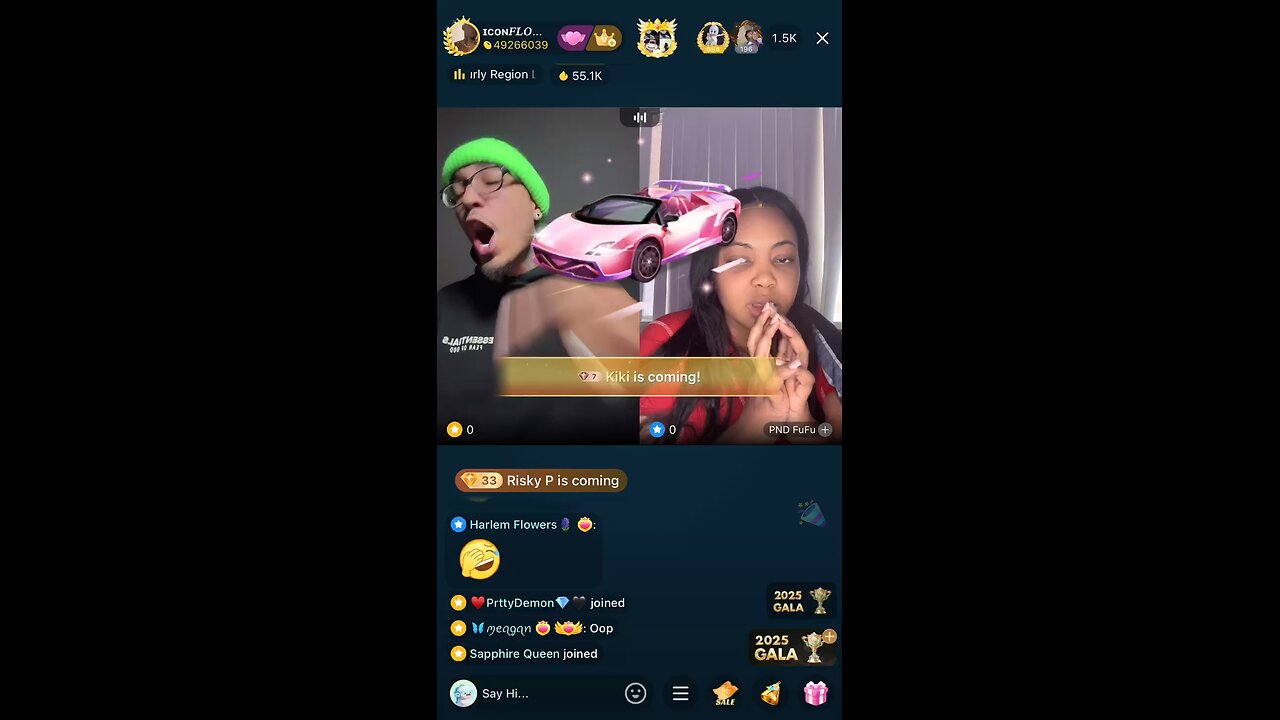
Task: Open the upper 2025 Gala banner
Action: [x=801, y=601]
